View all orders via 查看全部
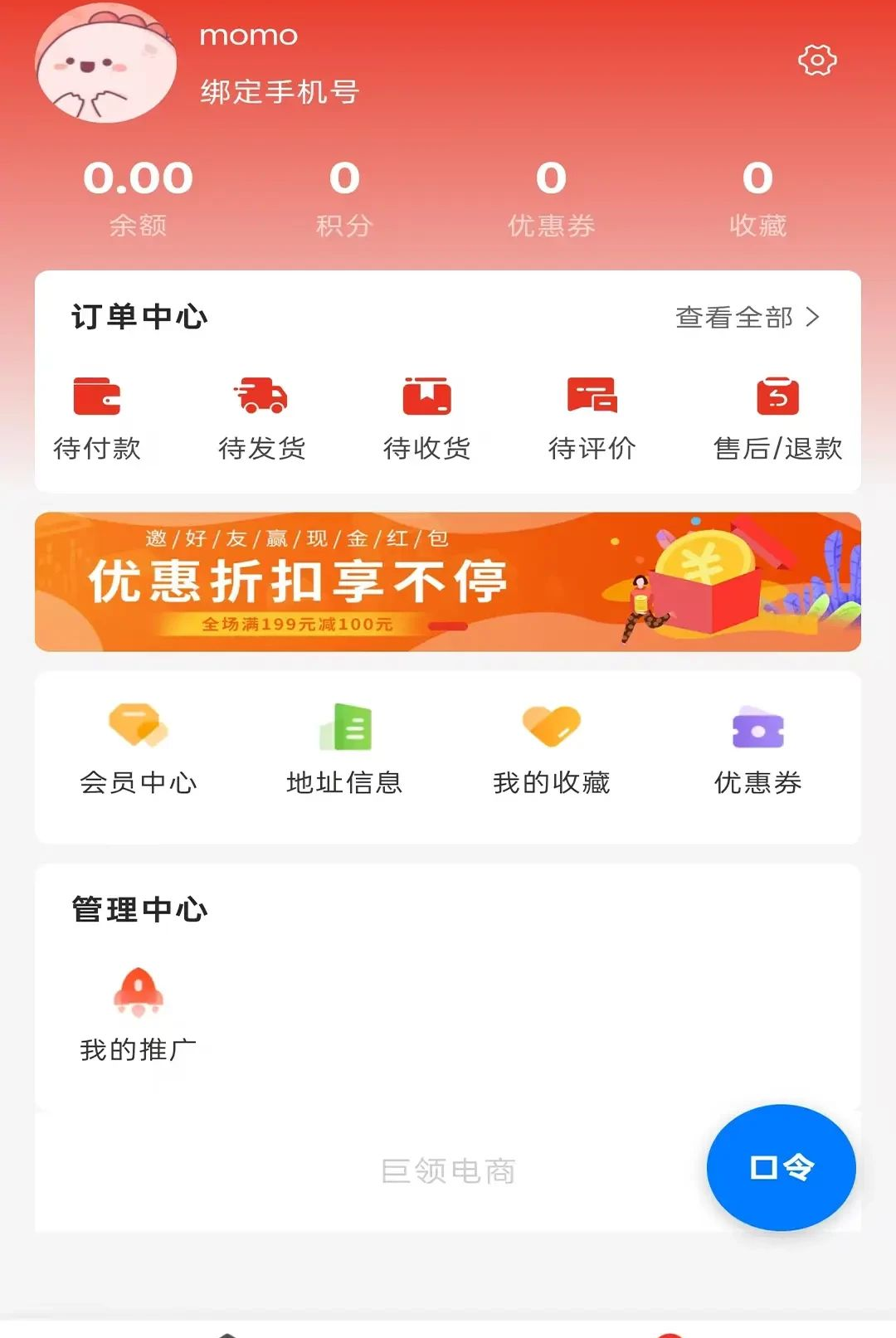 (747, 317)
